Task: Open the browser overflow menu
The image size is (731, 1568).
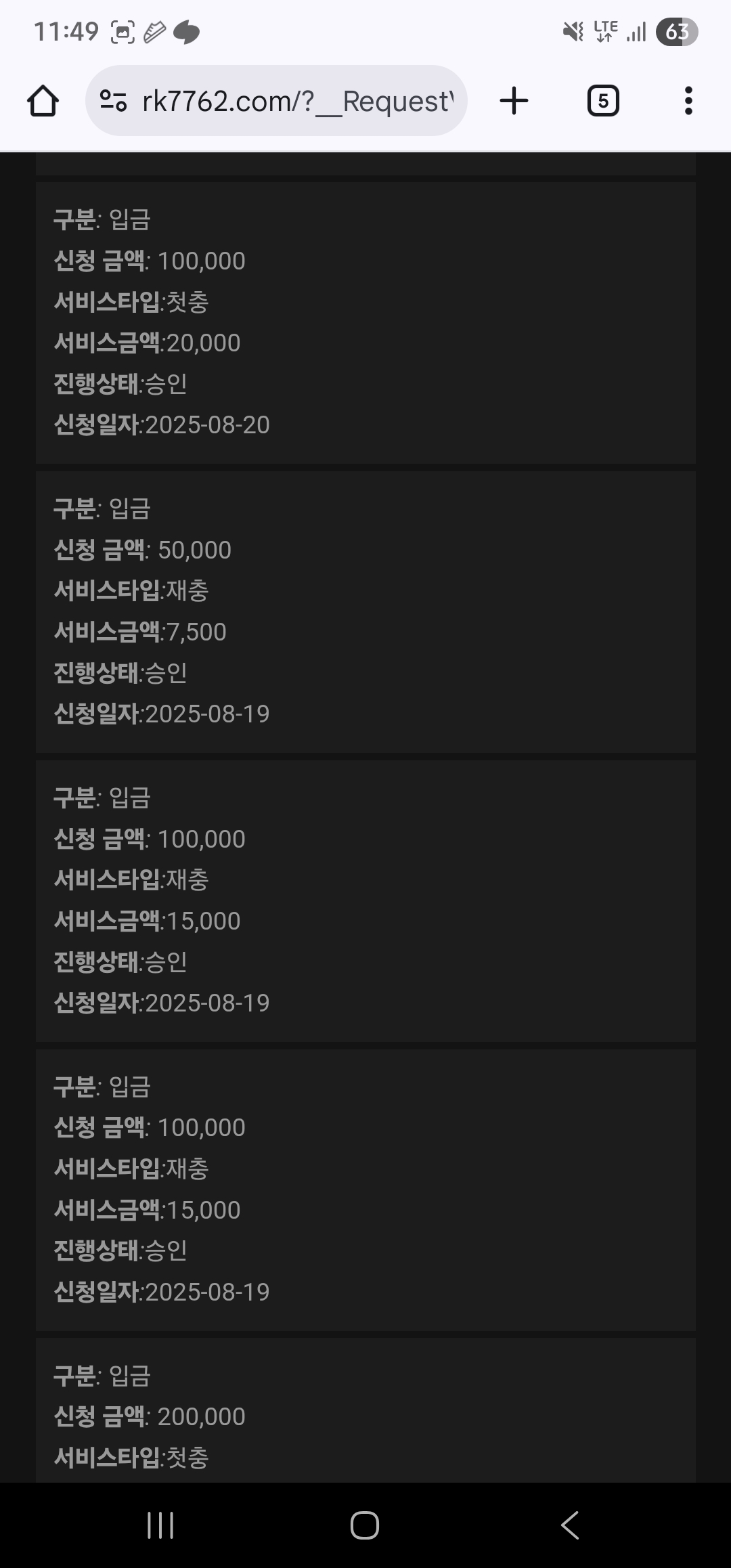Action: [x=688, y=101]
